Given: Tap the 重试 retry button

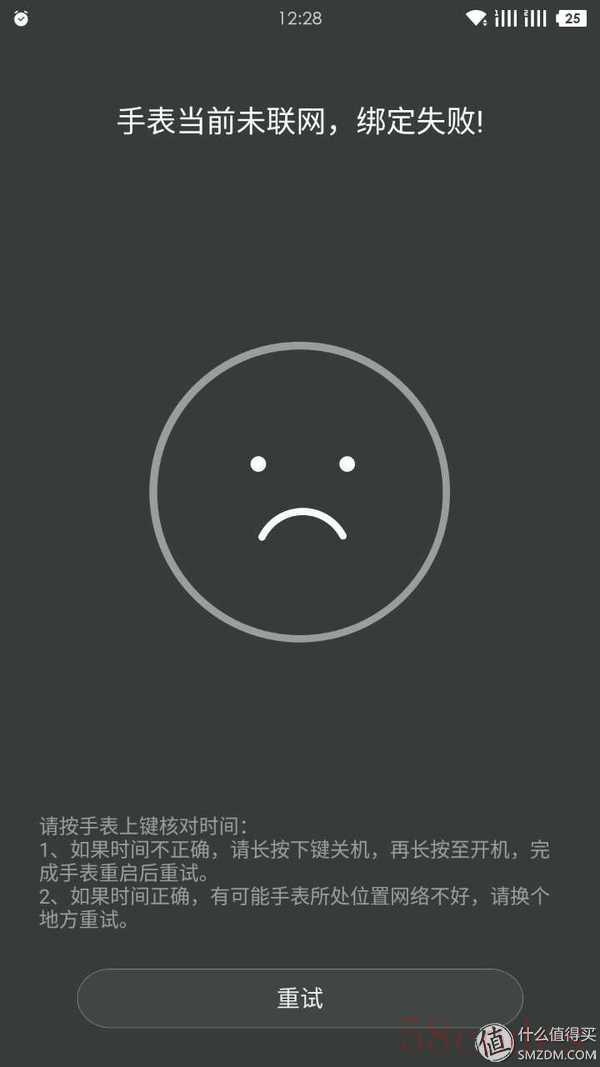Looking at the screenshot, I should (x=300, y=998).
